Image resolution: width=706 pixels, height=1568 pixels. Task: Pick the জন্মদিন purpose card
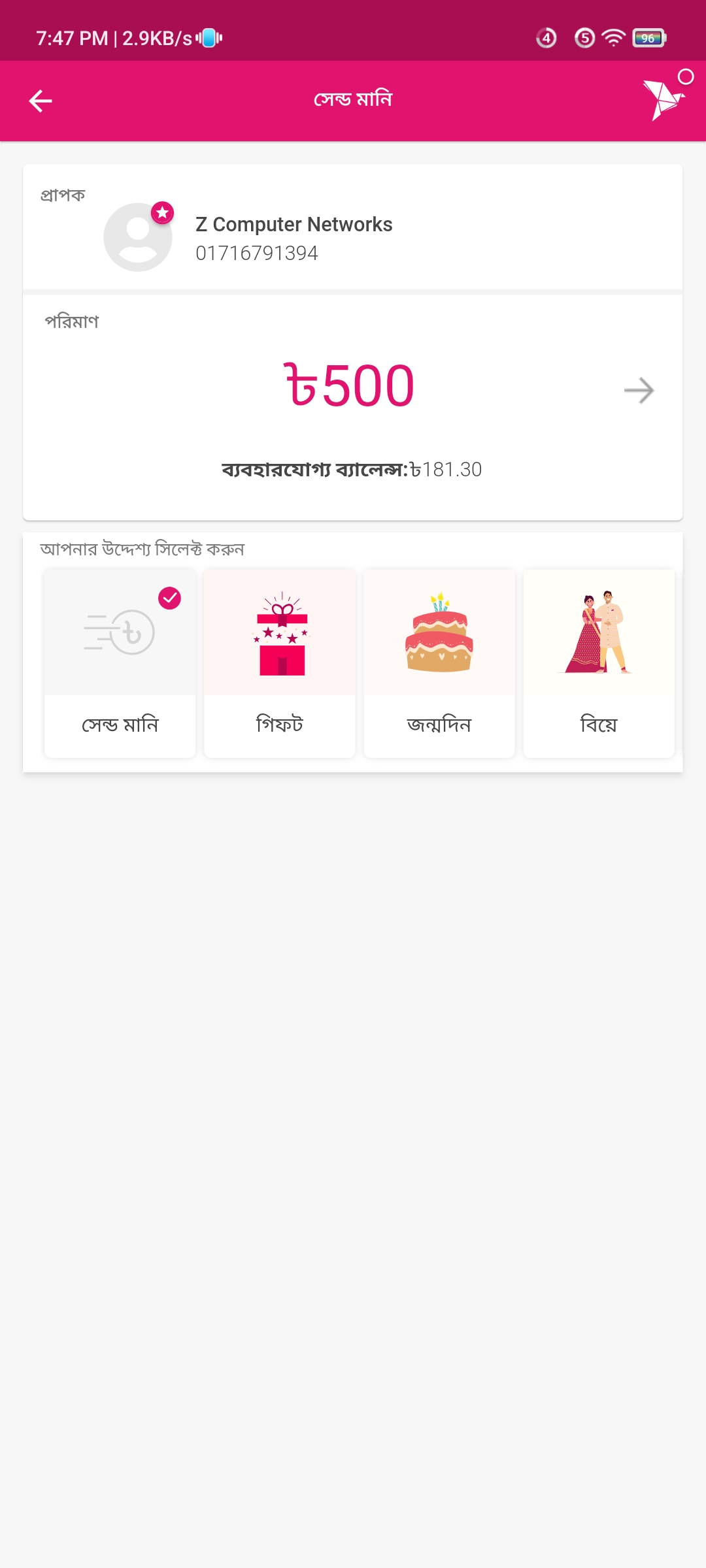(x=439, y=663)
